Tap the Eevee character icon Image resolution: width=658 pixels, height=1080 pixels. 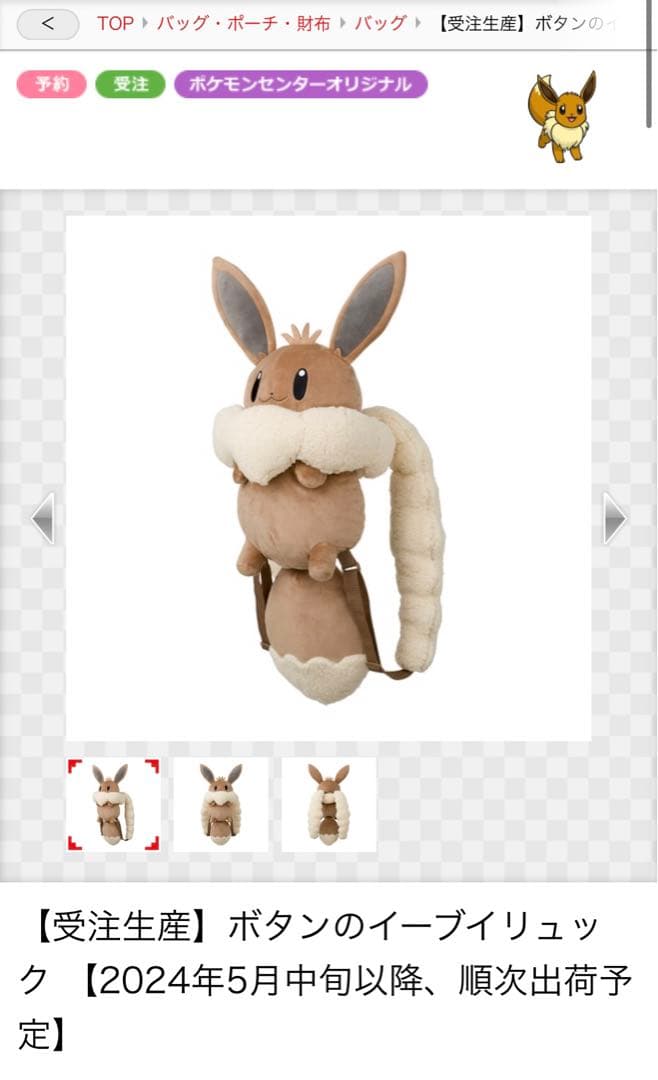click(x=564, y=116)
